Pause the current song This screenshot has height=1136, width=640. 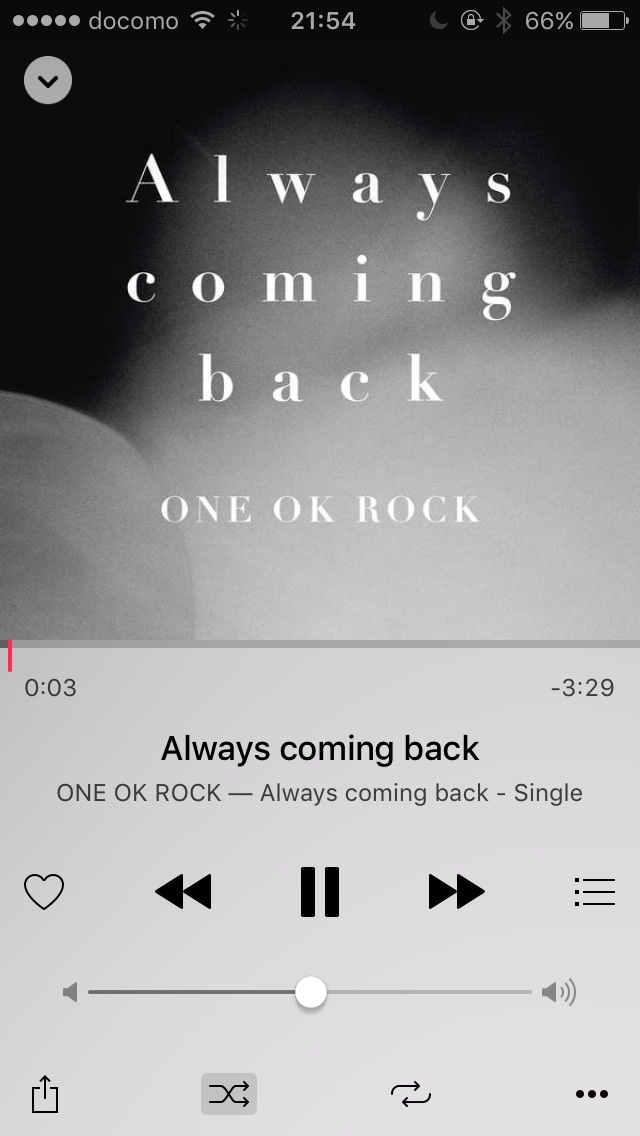tap(320, 892)
